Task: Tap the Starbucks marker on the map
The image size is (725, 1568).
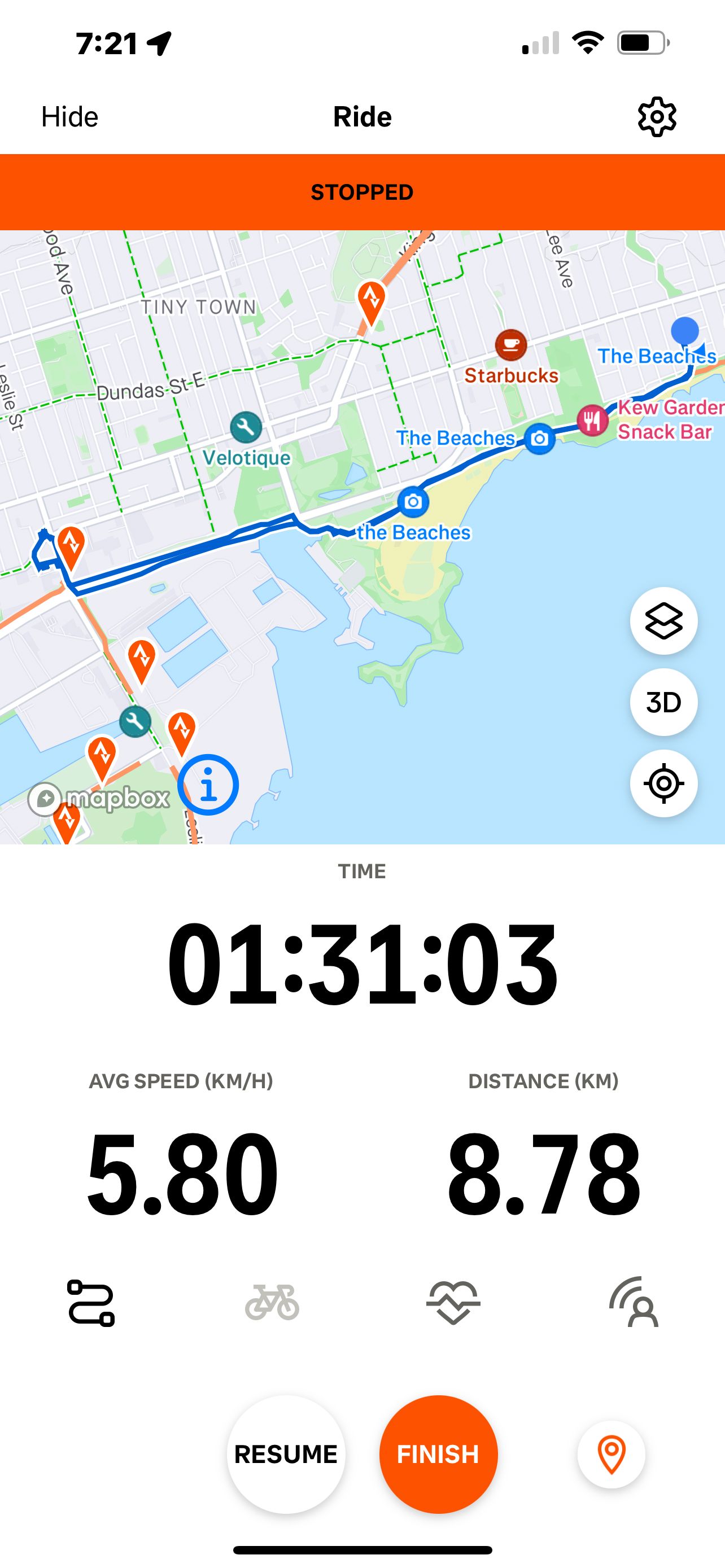Action: tap(511, 345)
